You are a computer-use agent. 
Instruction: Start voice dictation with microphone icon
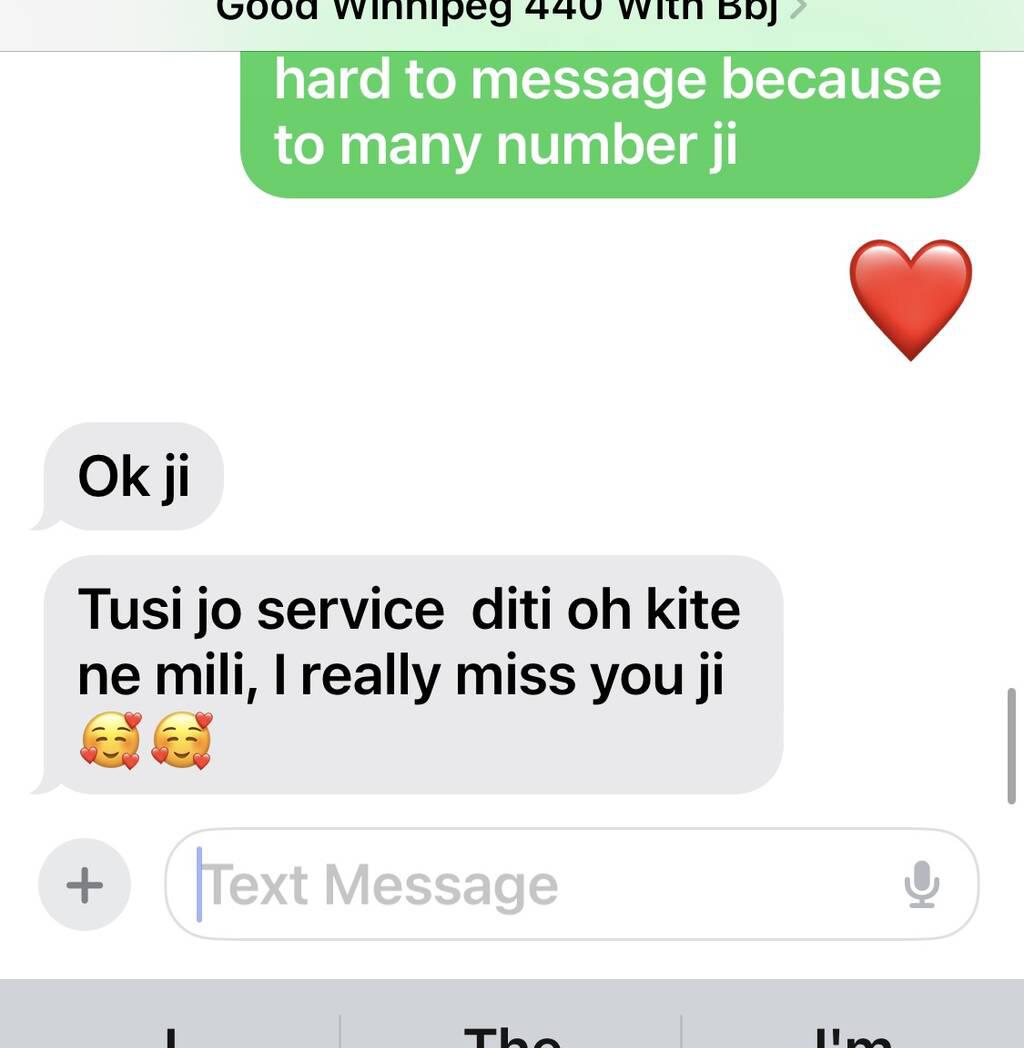(x=921, y=885)
